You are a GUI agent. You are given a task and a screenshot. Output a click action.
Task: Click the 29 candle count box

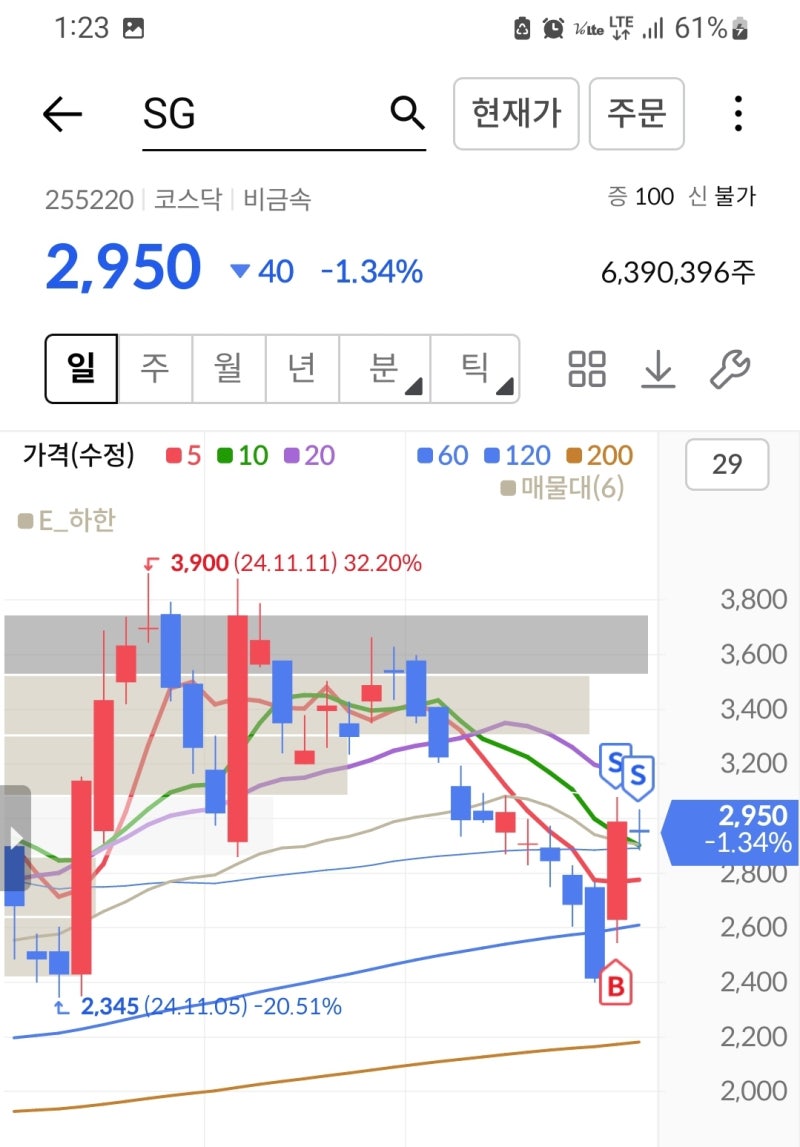(727, 464)
